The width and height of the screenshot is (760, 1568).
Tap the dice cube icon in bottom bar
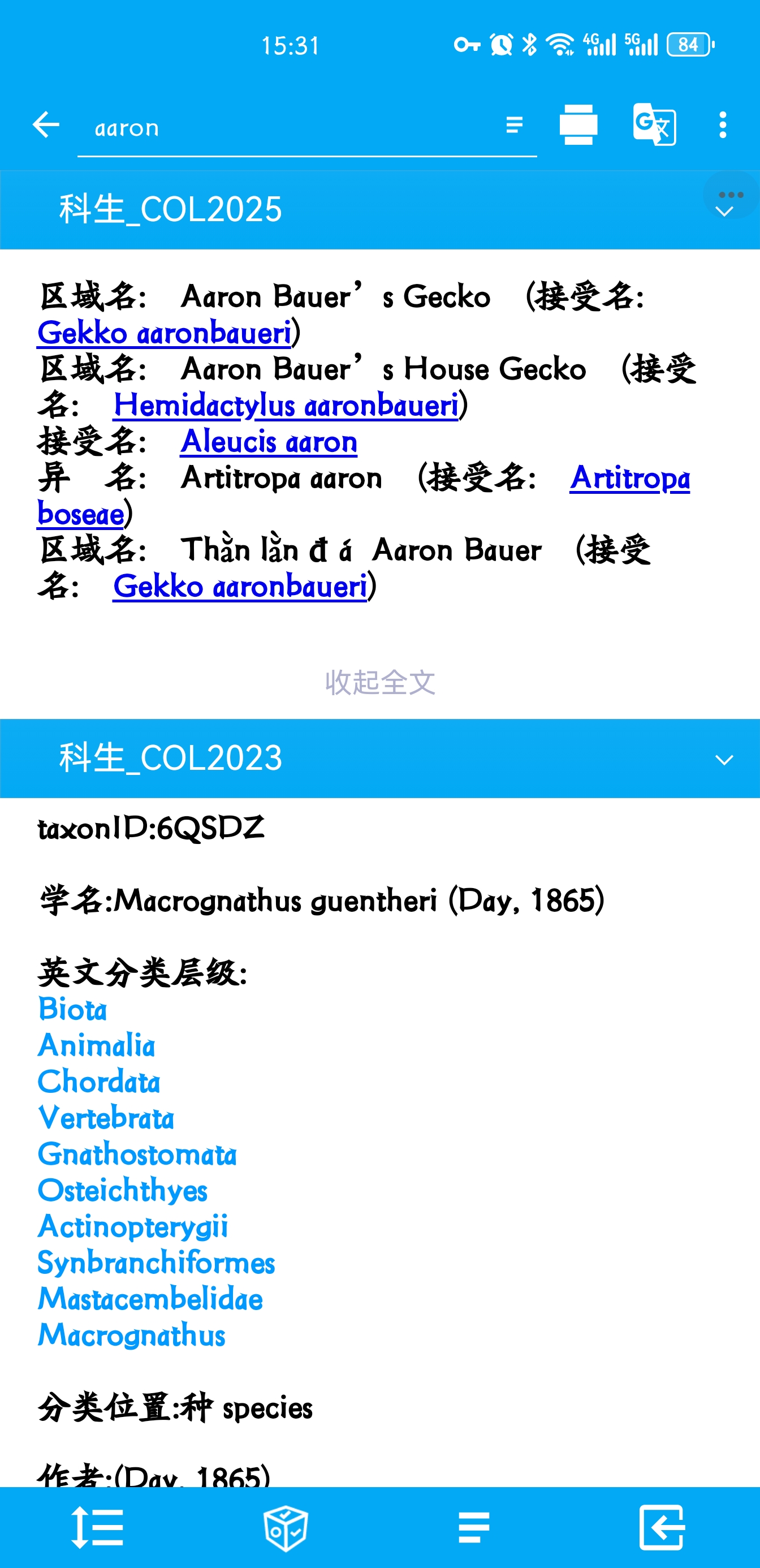click(x=286, y=1527)
